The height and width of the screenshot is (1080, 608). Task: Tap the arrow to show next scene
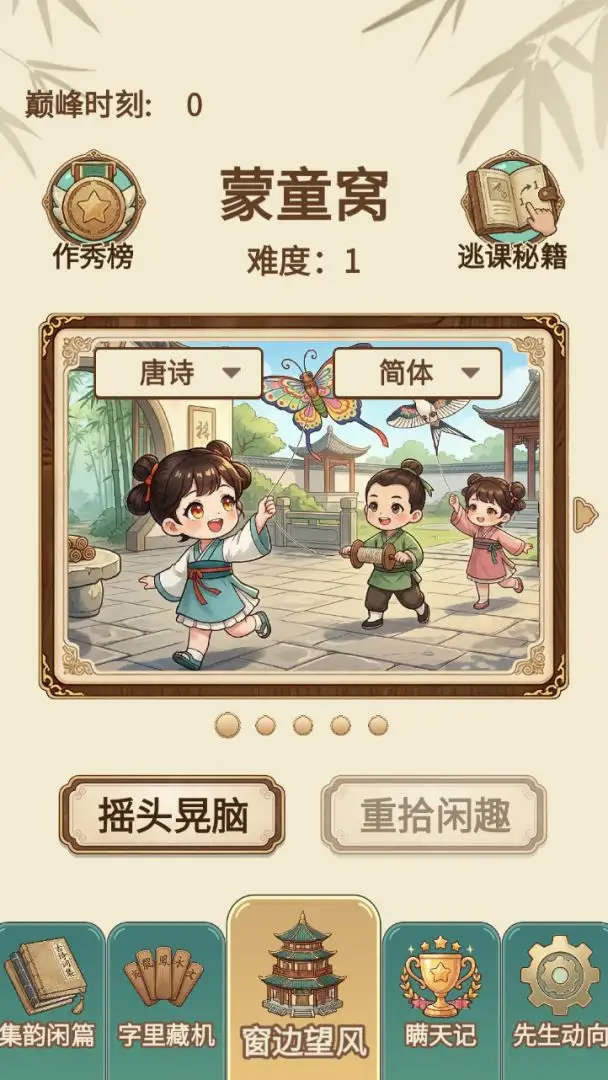tap(584, 514)
